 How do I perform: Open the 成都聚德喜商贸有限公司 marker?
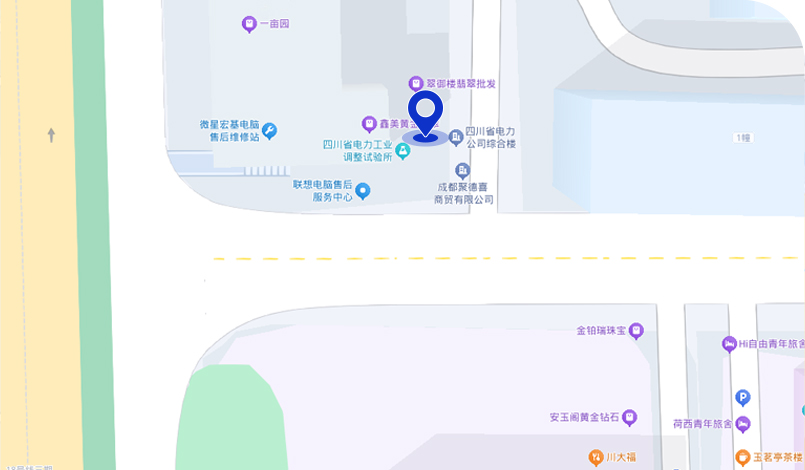[x=462, y=171]
